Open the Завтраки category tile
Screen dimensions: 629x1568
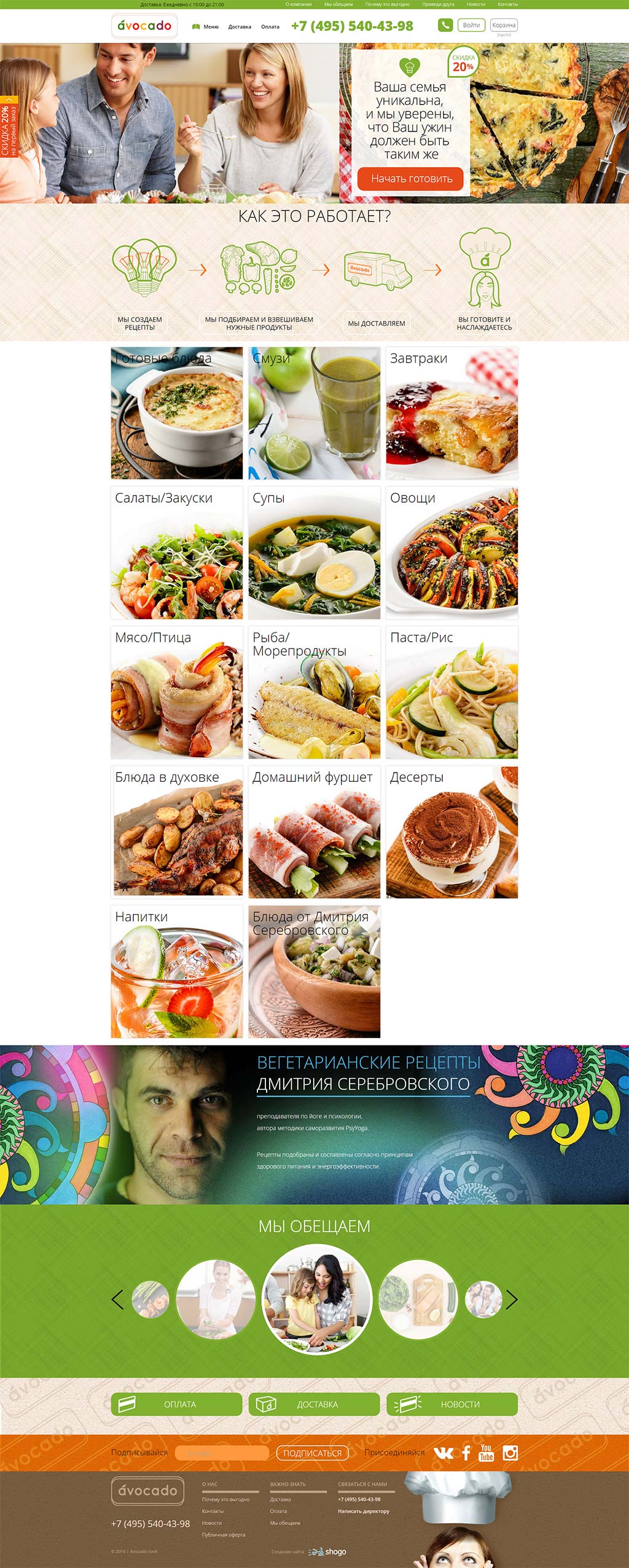click(451, 413)
